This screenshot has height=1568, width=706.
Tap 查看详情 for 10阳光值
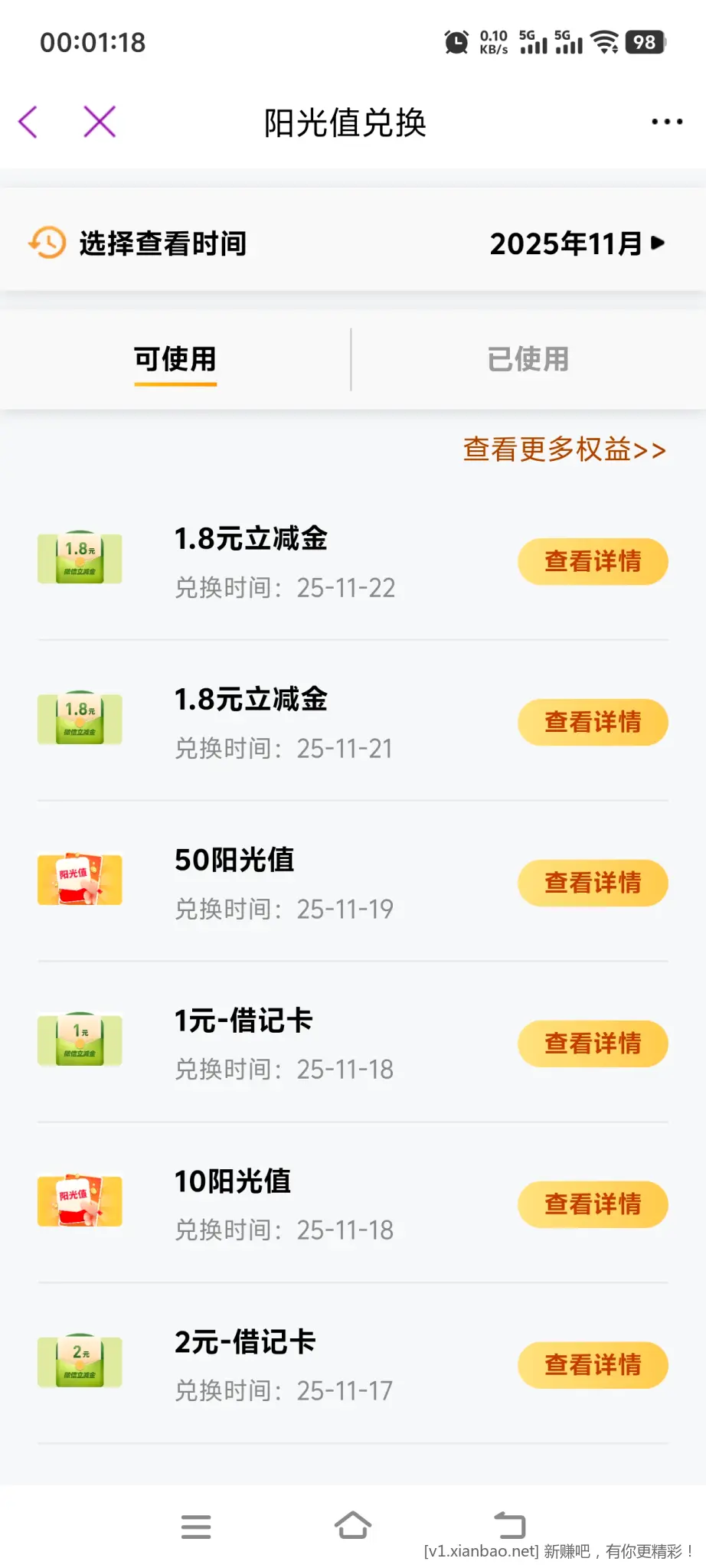point(593,1204)
